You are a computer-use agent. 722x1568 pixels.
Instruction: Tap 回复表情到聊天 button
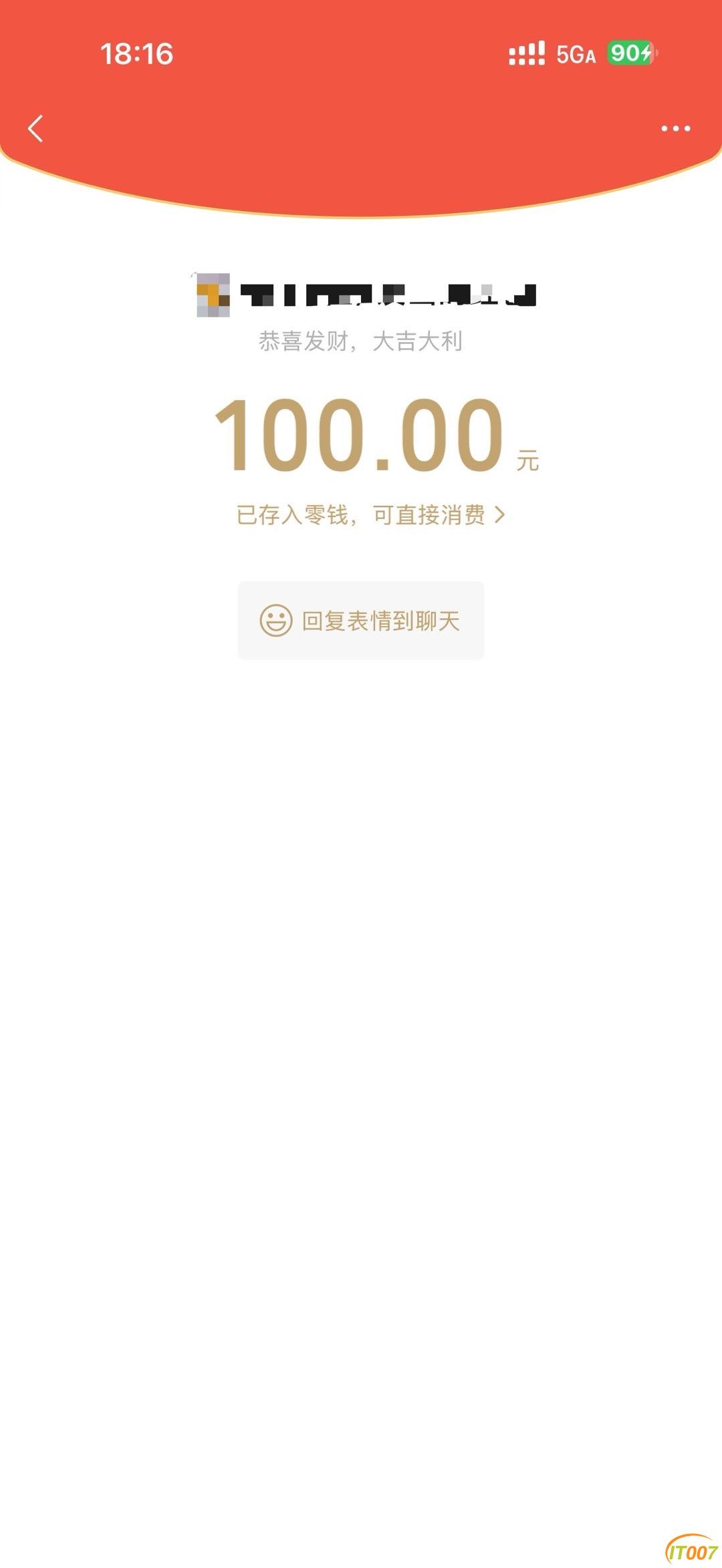coord(361,621)
